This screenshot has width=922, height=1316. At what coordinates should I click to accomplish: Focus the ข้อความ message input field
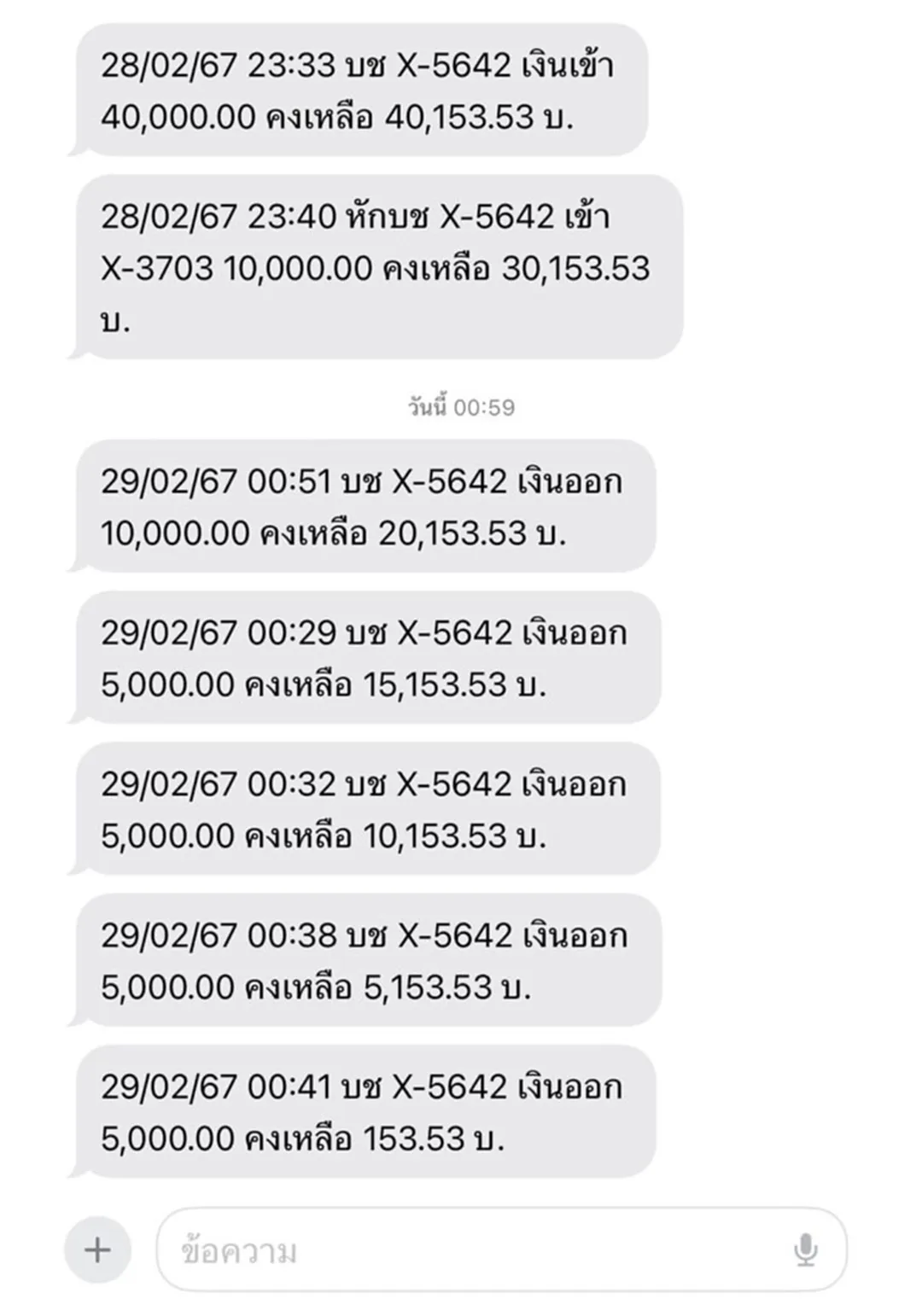pyautogui.click(x=478, y=1250)
